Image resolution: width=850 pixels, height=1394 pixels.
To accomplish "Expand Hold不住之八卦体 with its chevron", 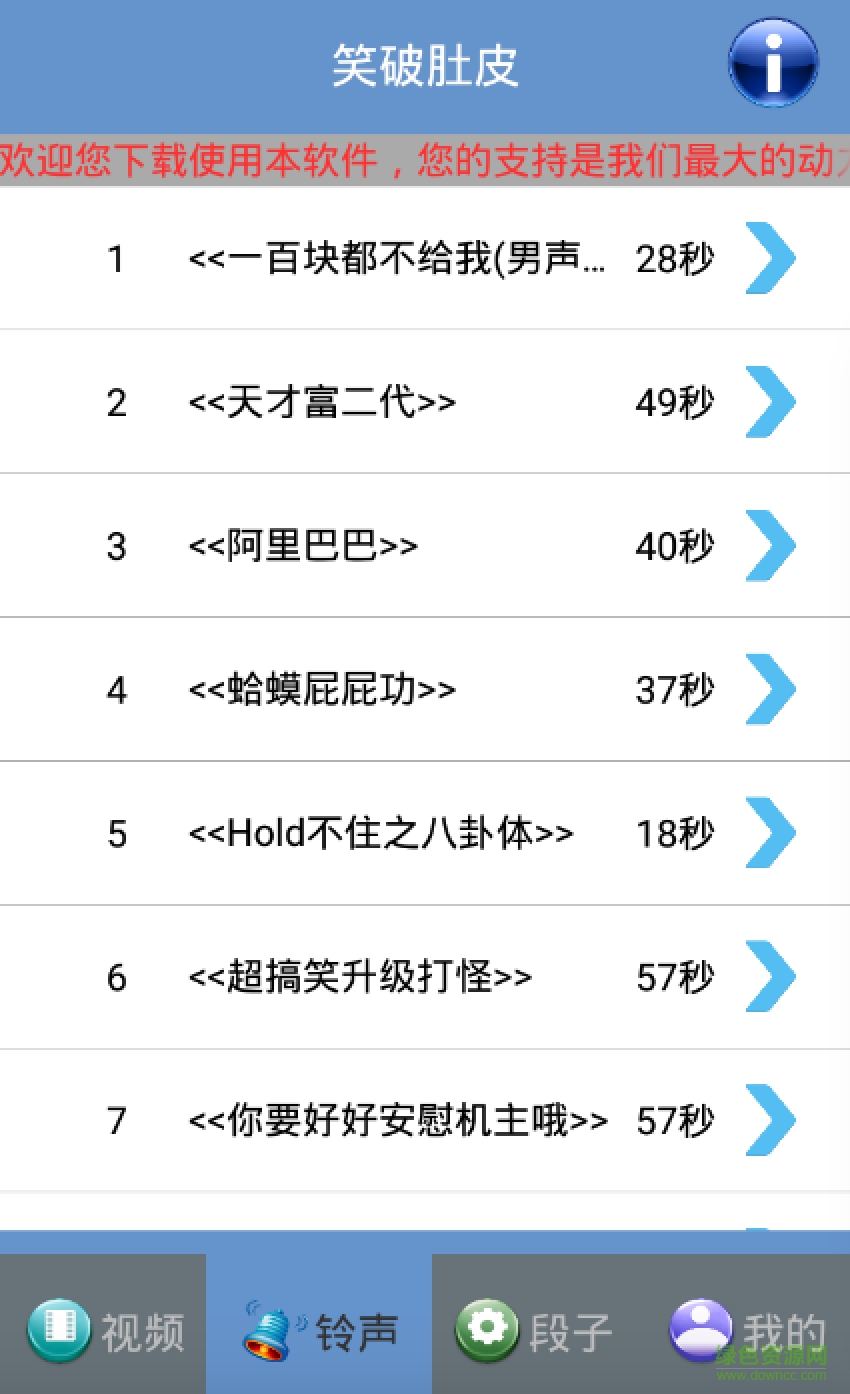I will coord(773,833).
